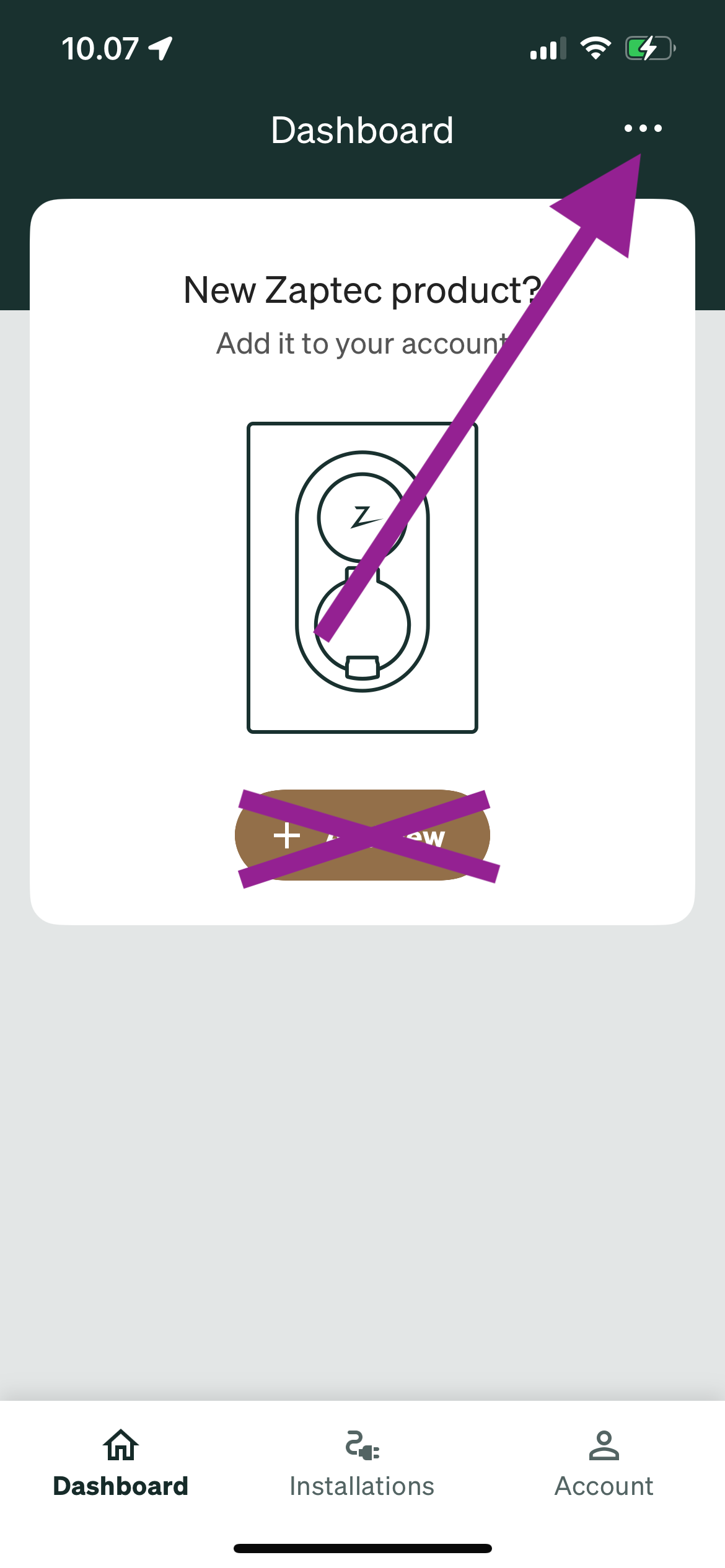Viewport: 725px width, 1568px height.
Task: Open the three-dot overflow menu
Action: coord(643,129)
